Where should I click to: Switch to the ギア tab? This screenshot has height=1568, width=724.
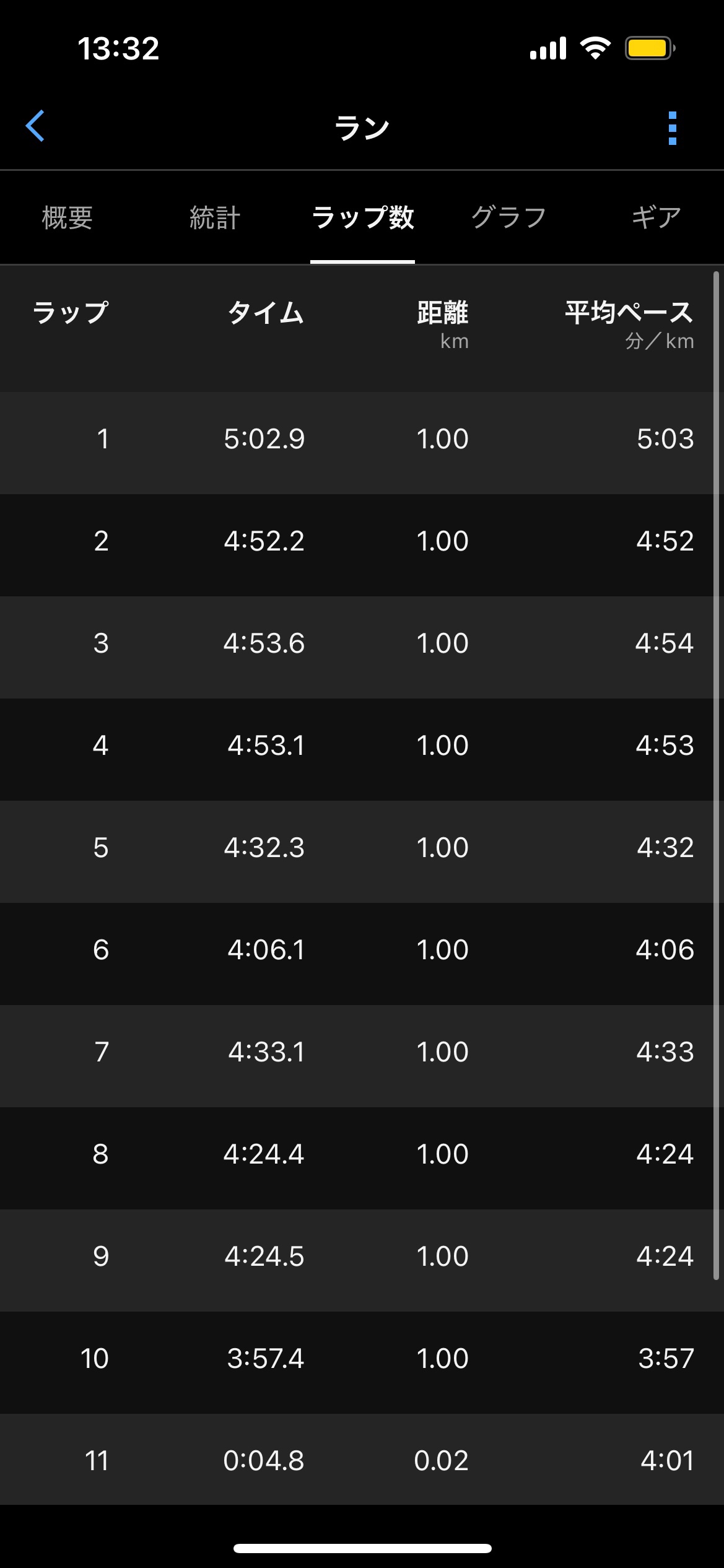pyautogui.click(x=656, y=218)
